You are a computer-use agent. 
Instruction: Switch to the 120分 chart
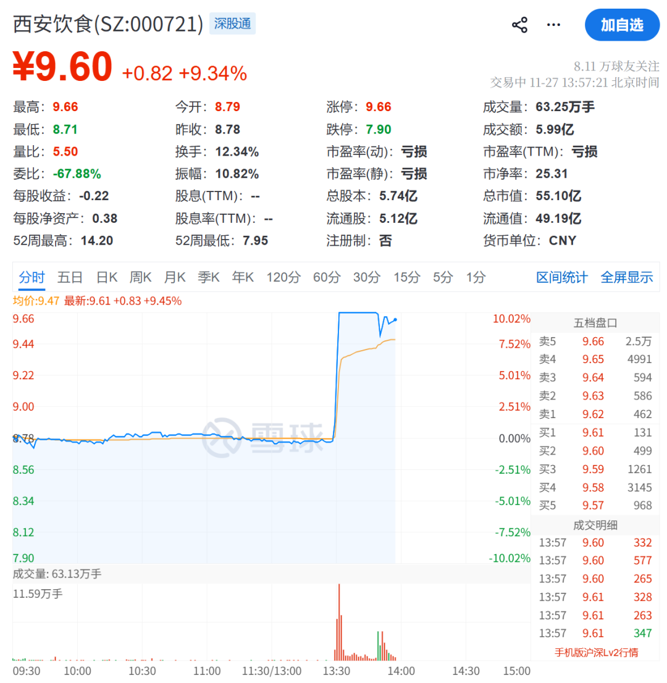283,277
